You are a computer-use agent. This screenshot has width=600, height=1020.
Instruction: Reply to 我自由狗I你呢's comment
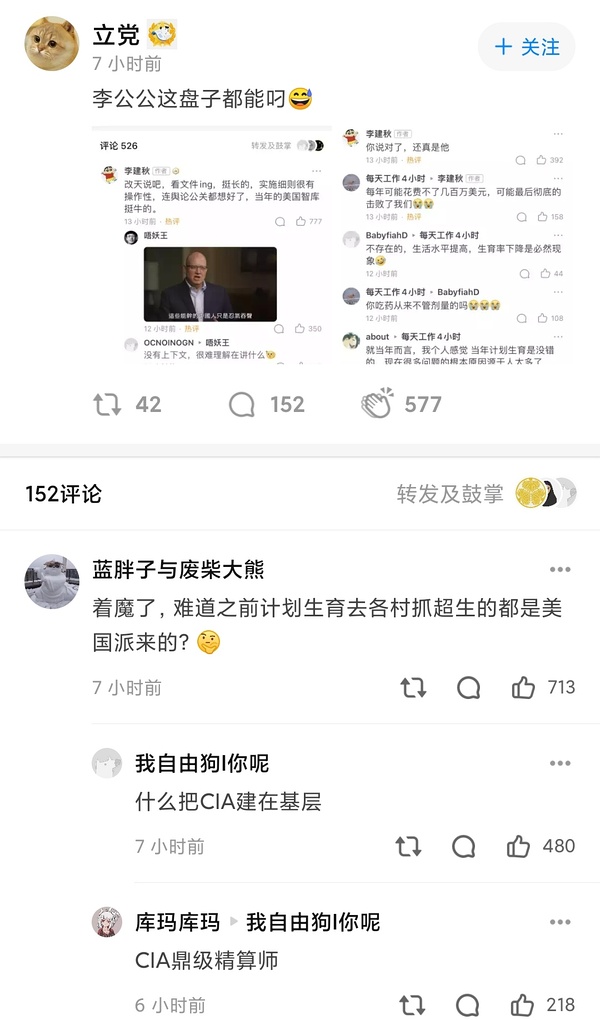(463, 846)
